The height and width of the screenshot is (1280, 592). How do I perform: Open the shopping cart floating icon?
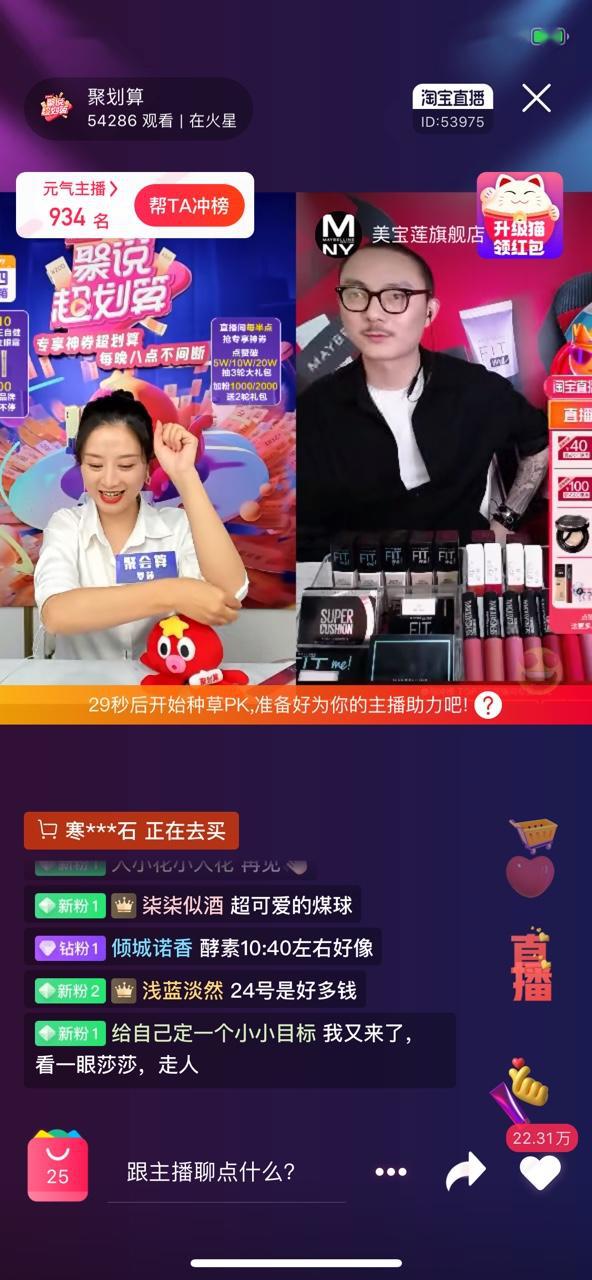click(x=532, y=833)
